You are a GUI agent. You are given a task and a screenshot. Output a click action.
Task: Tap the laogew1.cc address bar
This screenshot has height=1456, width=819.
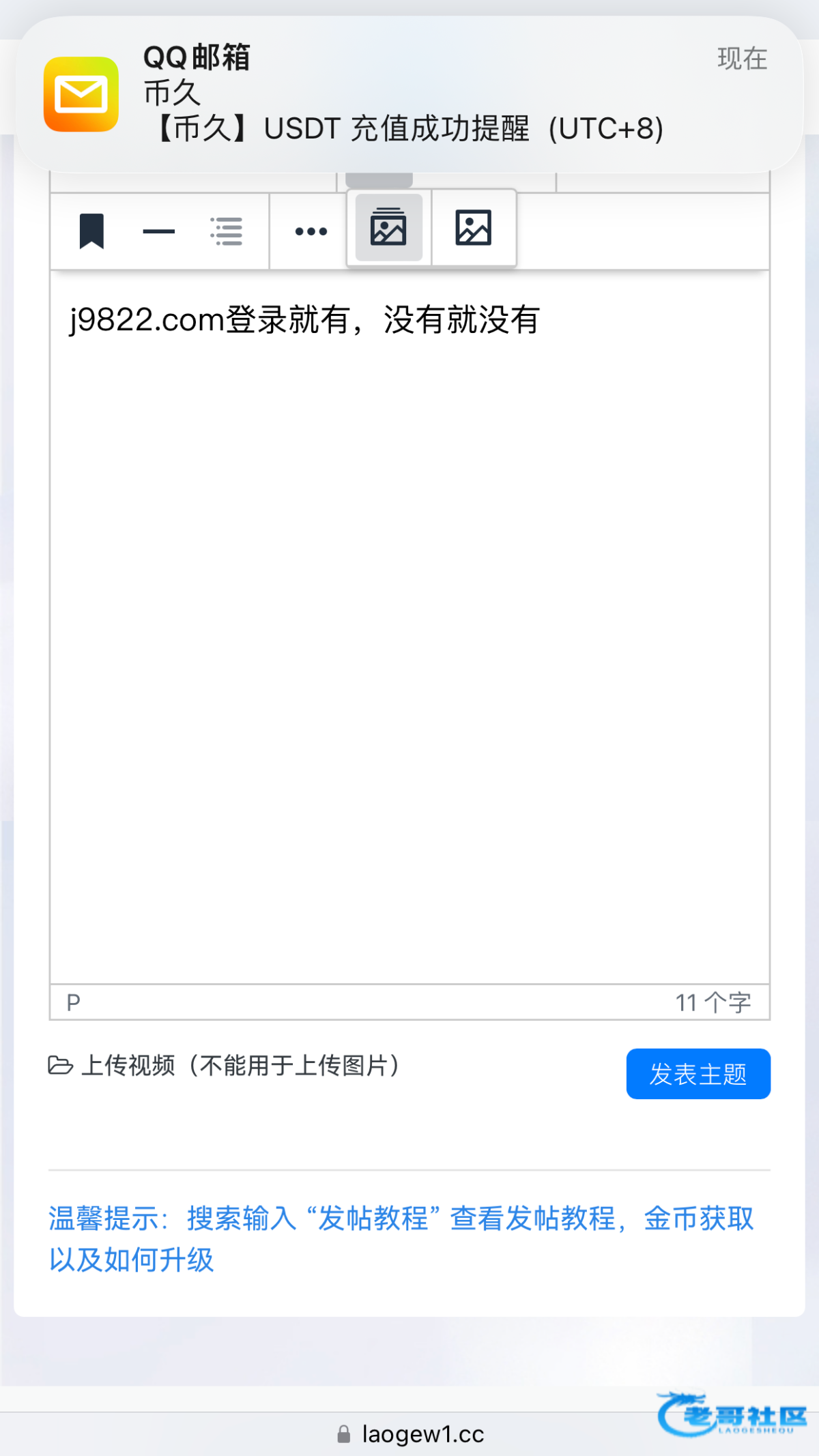pyautogui.click(x=409, y=1433)
